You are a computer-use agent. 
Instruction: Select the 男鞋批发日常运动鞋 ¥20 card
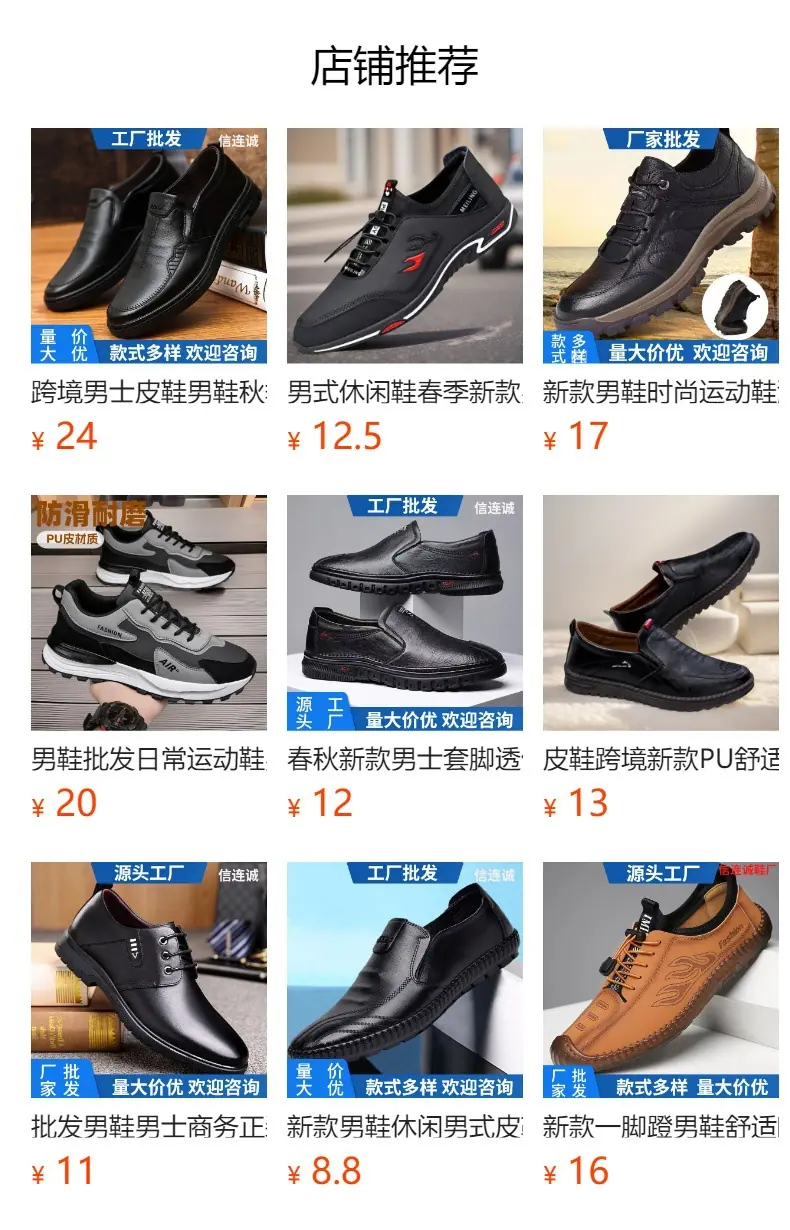[x=149, y=658]
